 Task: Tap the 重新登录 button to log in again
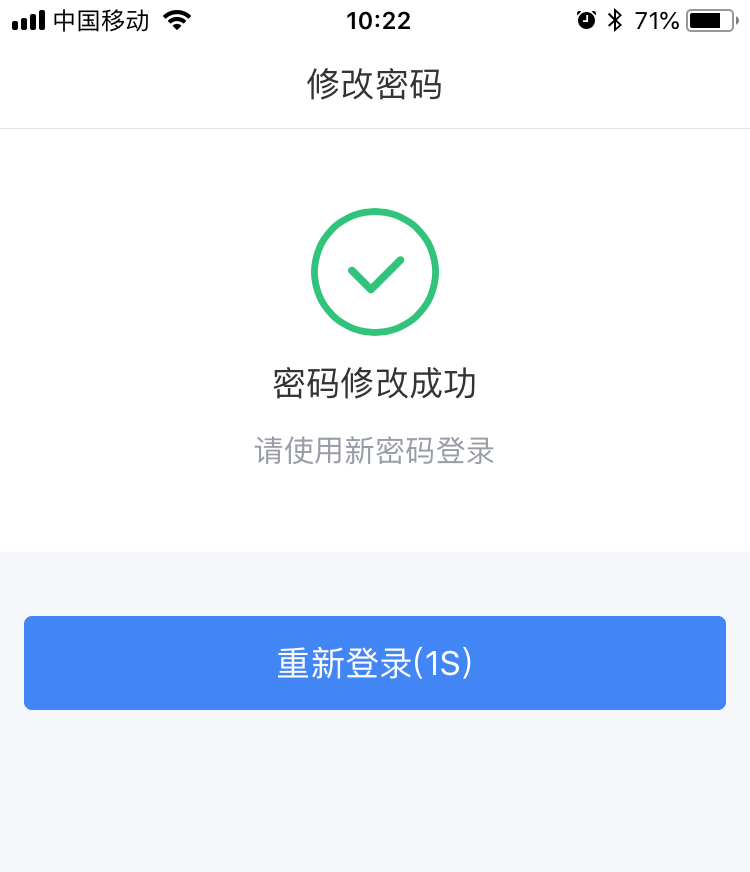click(375, 663)
